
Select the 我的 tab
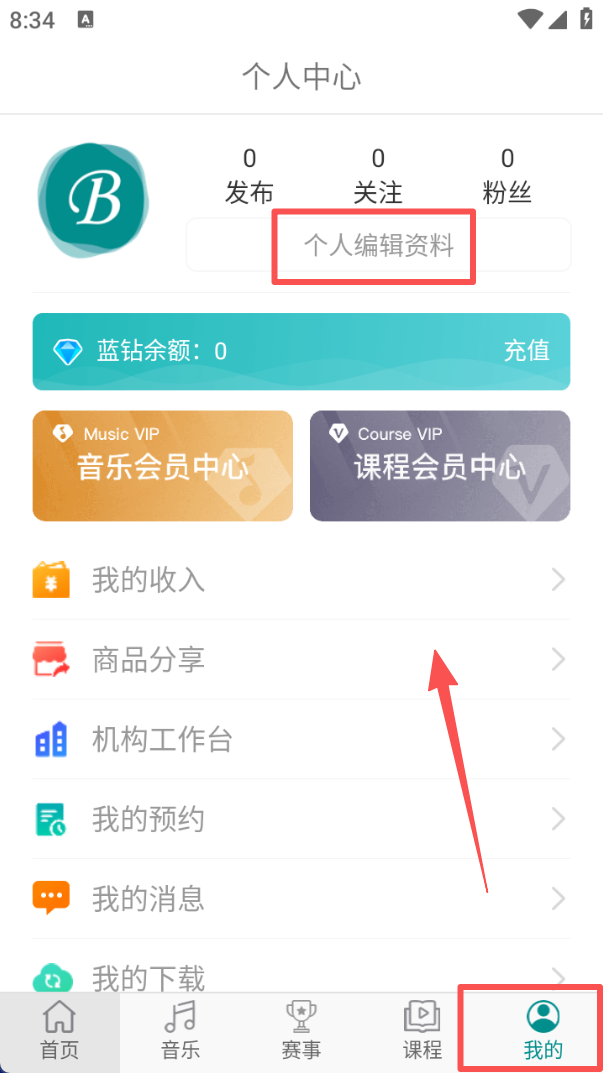coord(543,1032)
